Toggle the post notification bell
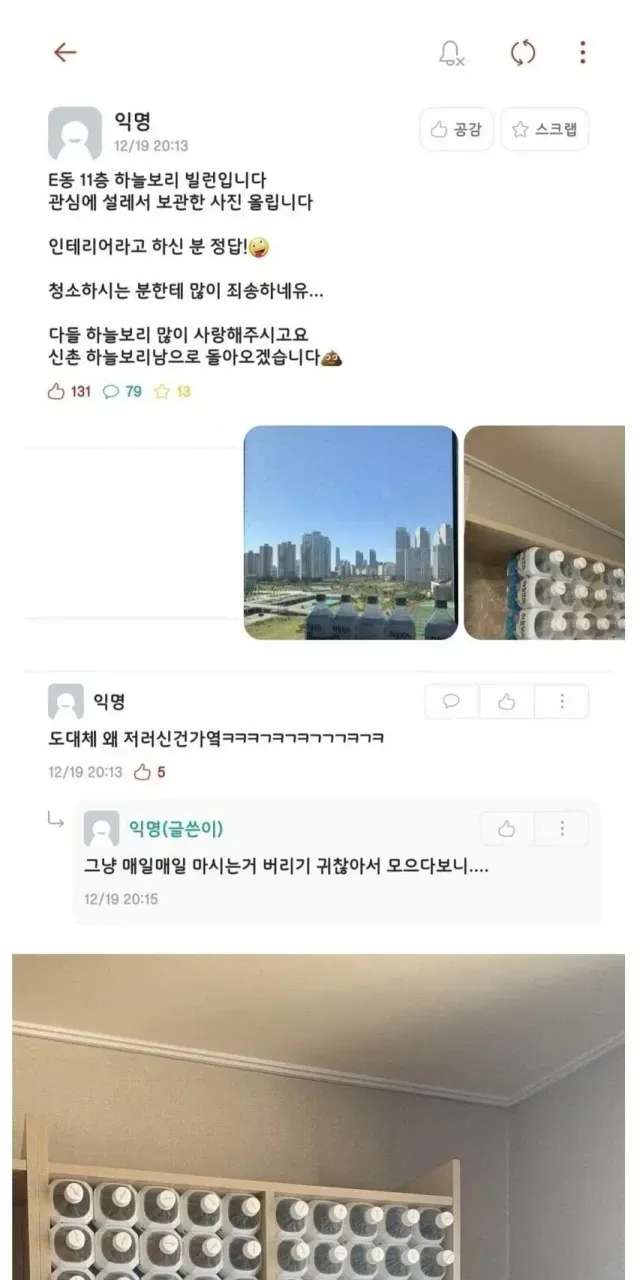 point(452,53)
